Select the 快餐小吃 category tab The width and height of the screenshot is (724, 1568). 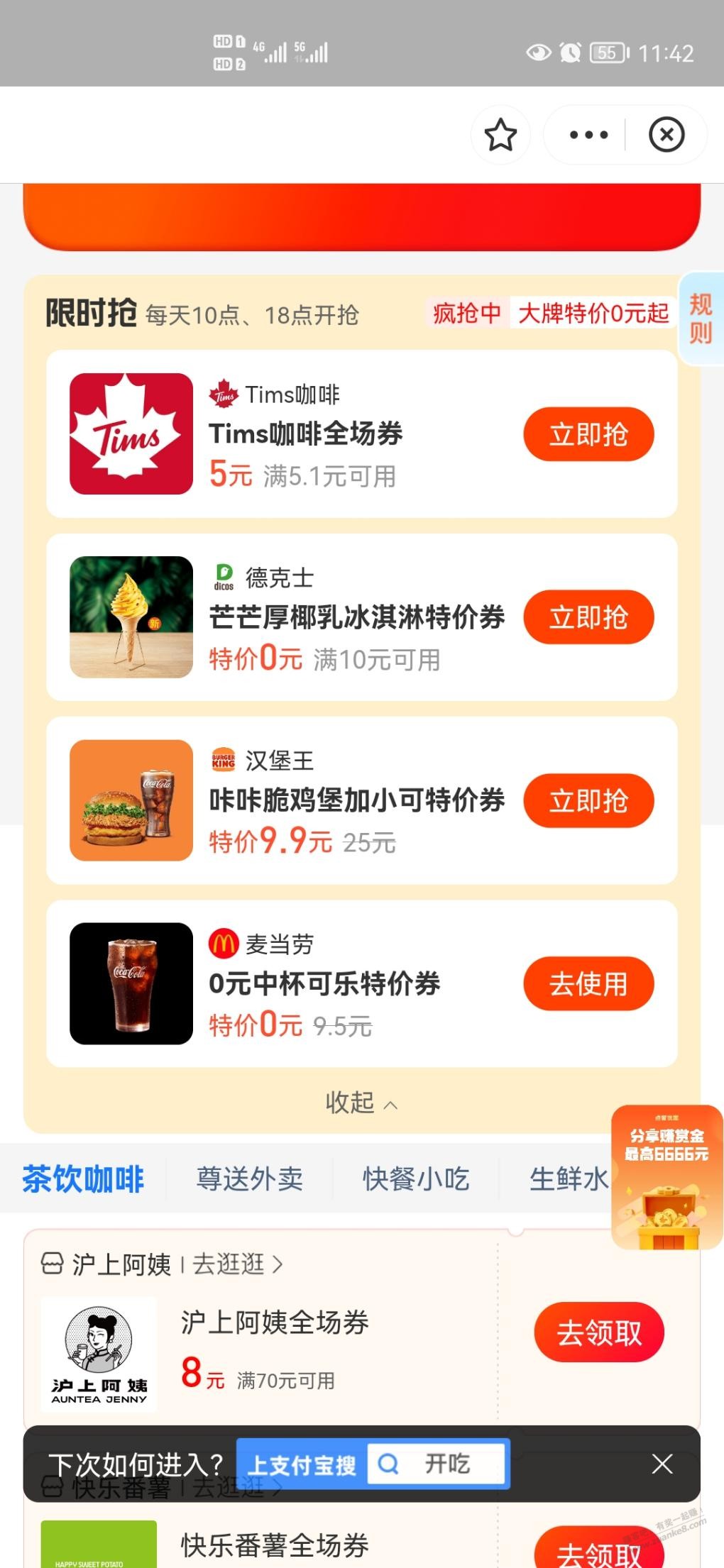pyautogui.click(x=416, y=1179)
